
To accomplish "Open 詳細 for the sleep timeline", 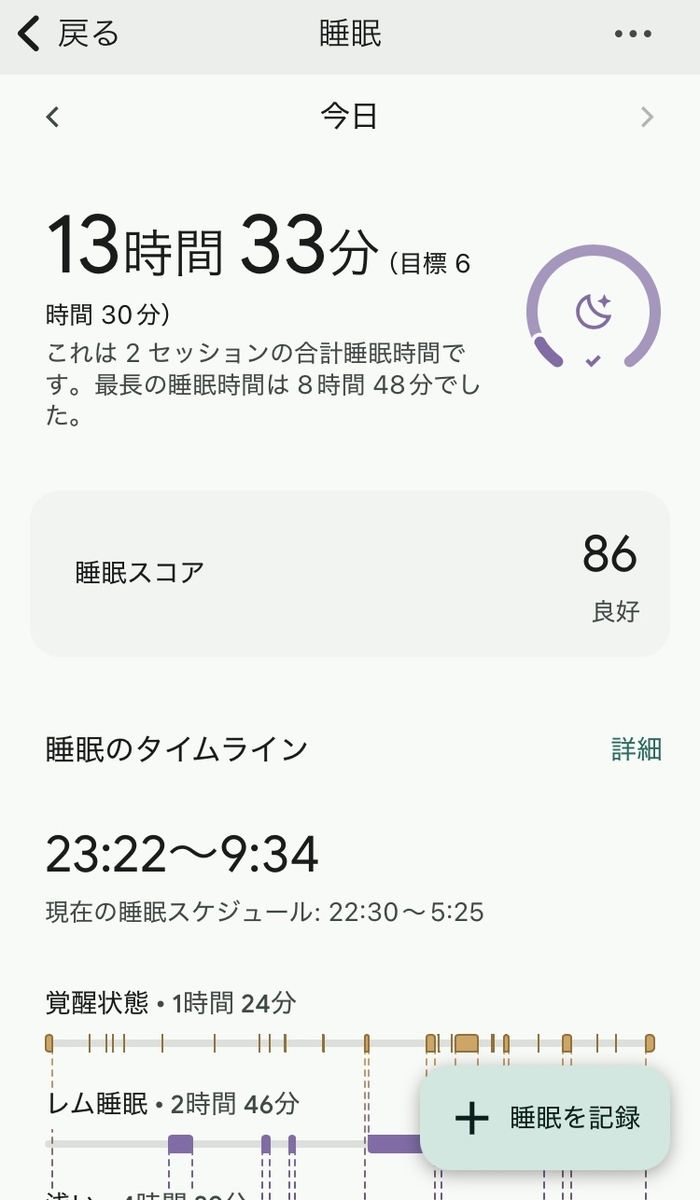I will 637,749.
